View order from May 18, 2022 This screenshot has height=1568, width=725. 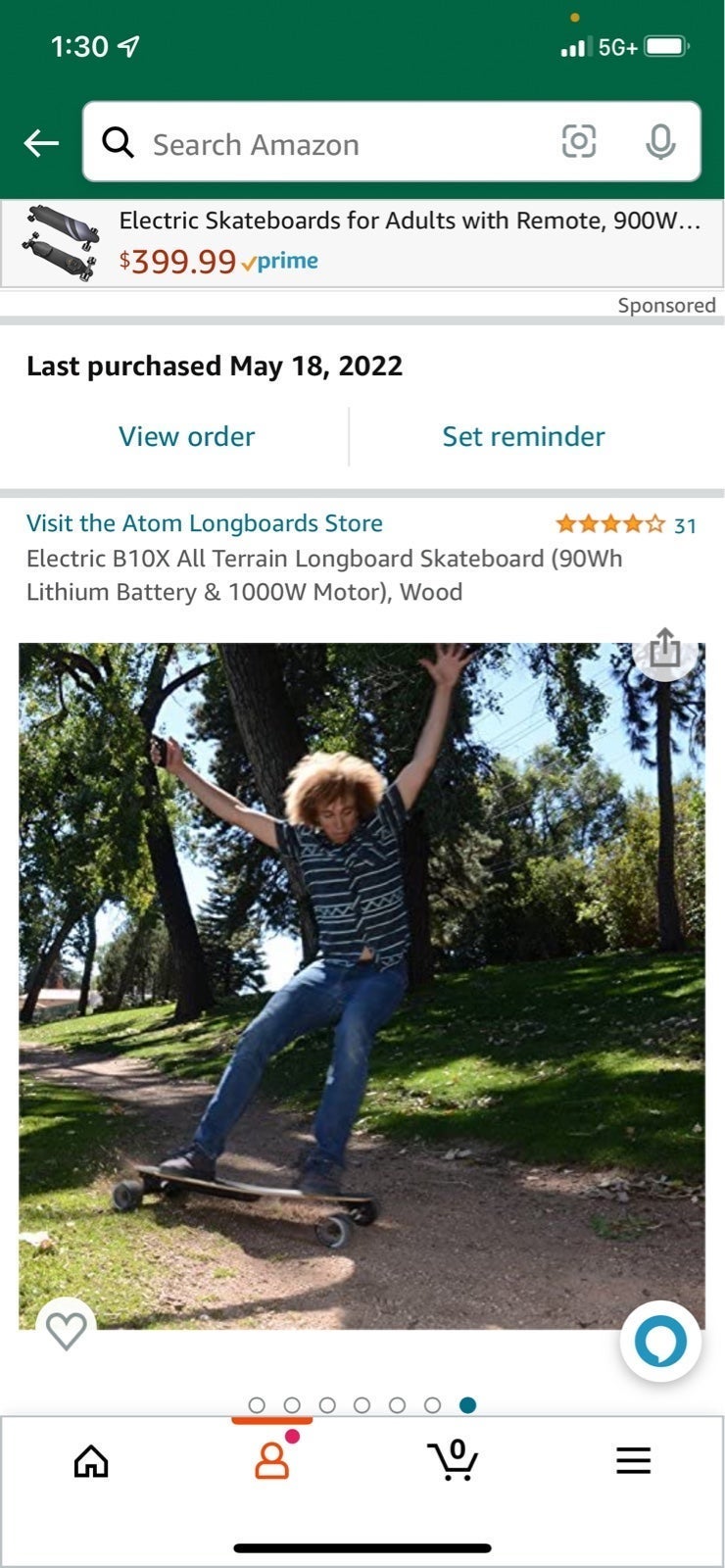[x=186, y=436]
